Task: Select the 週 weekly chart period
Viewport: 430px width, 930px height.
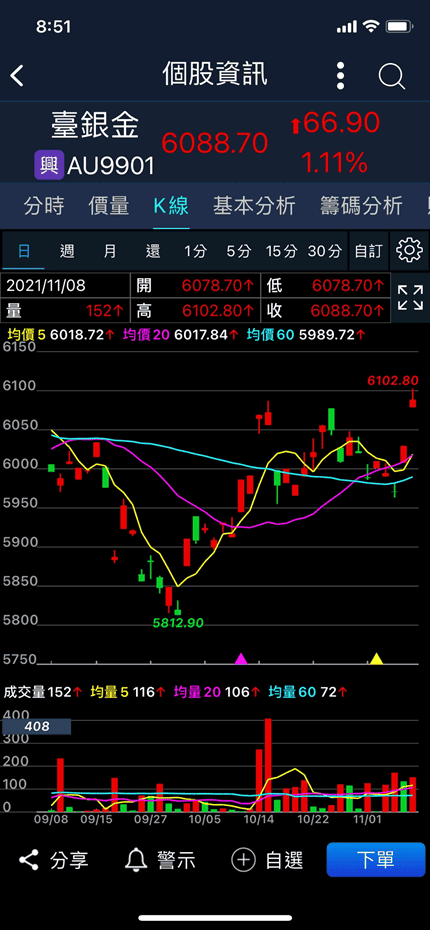Action: click(x=67, y=251)
